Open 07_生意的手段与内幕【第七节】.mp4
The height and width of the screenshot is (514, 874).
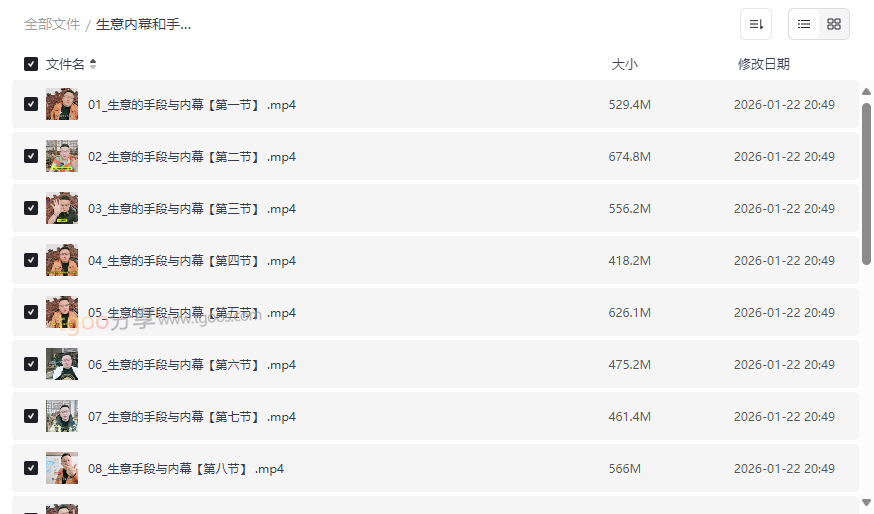191,416
